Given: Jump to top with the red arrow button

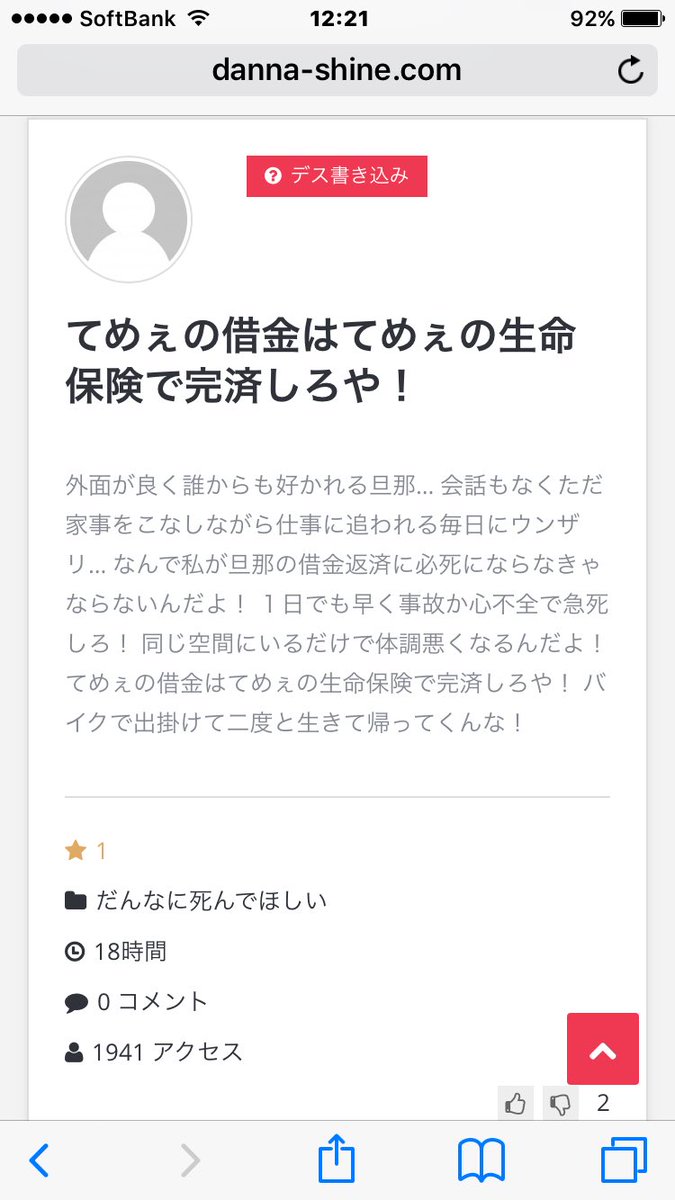Looking at the screenshot, I should coord(602,1049).
